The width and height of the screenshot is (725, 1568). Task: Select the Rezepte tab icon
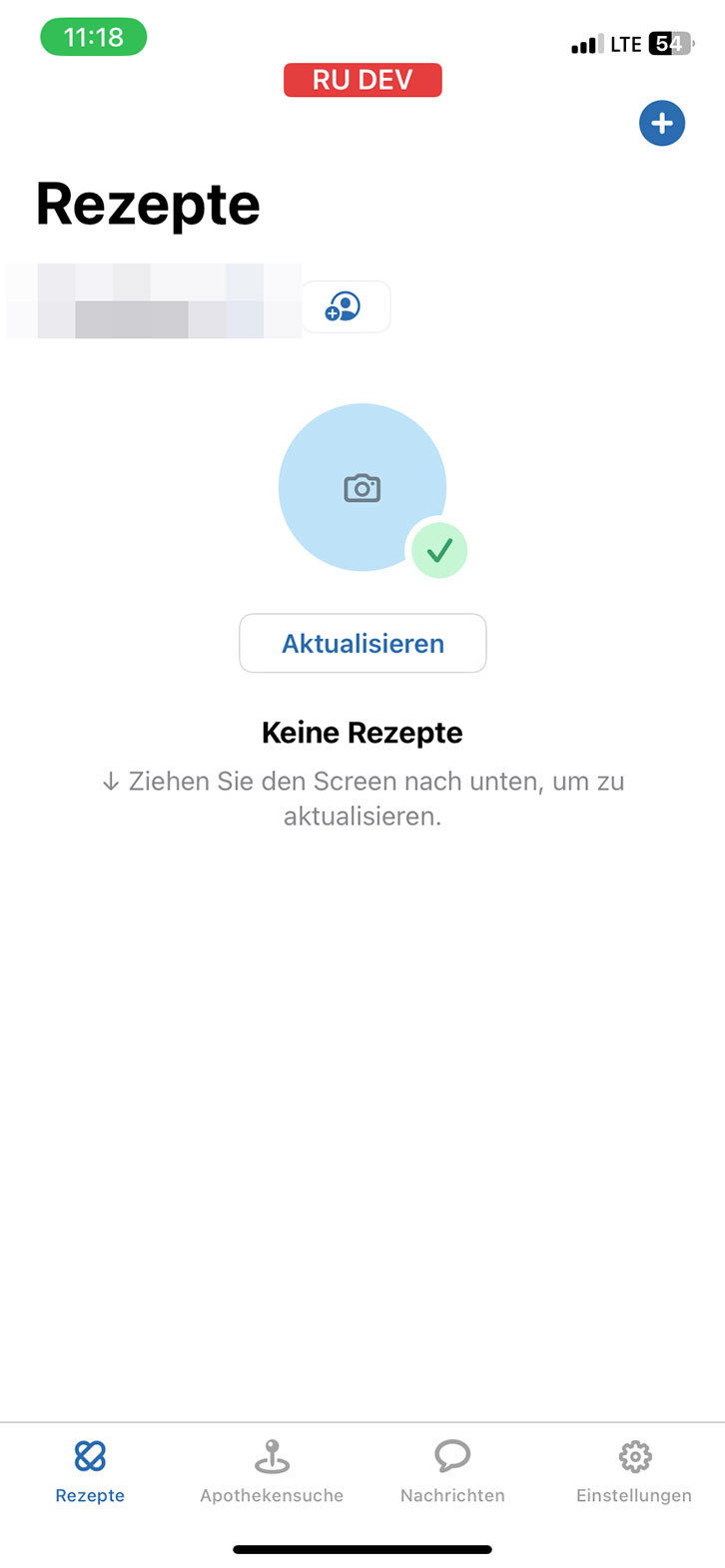tap(90, 1457)
